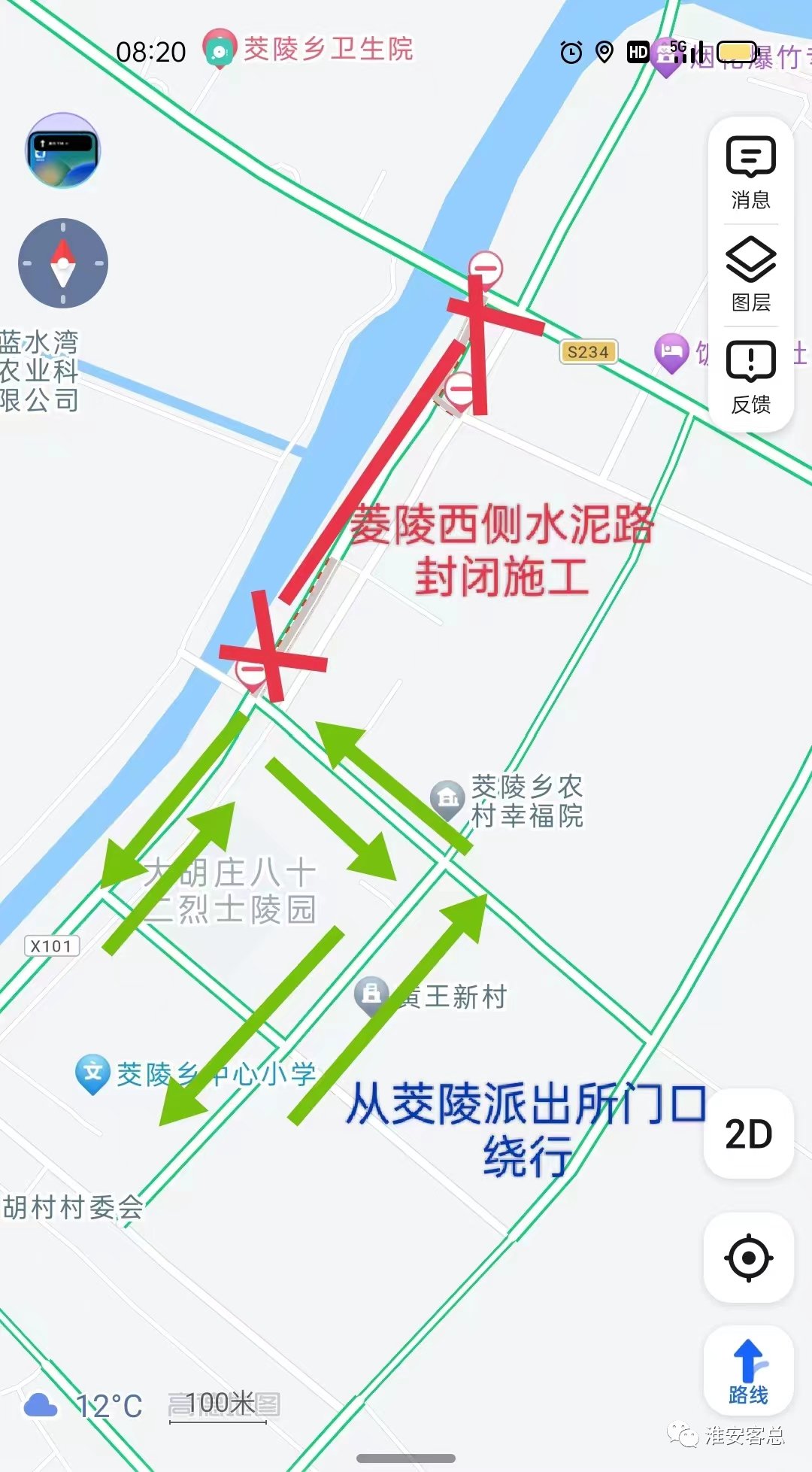
Task: Open 路线 route planning
Action: point(748,1370)
